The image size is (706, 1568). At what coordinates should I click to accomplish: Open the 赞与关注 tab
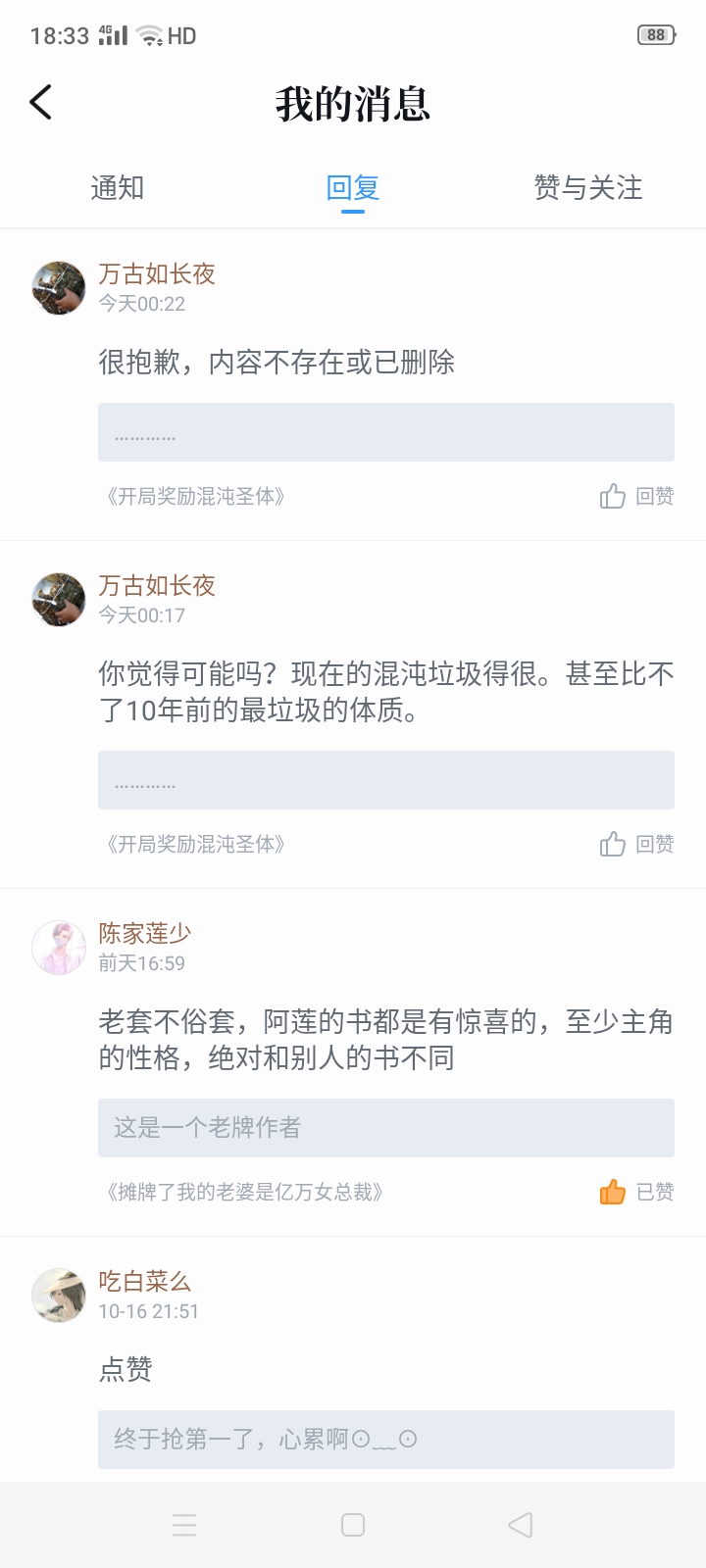tap(587, 187)
